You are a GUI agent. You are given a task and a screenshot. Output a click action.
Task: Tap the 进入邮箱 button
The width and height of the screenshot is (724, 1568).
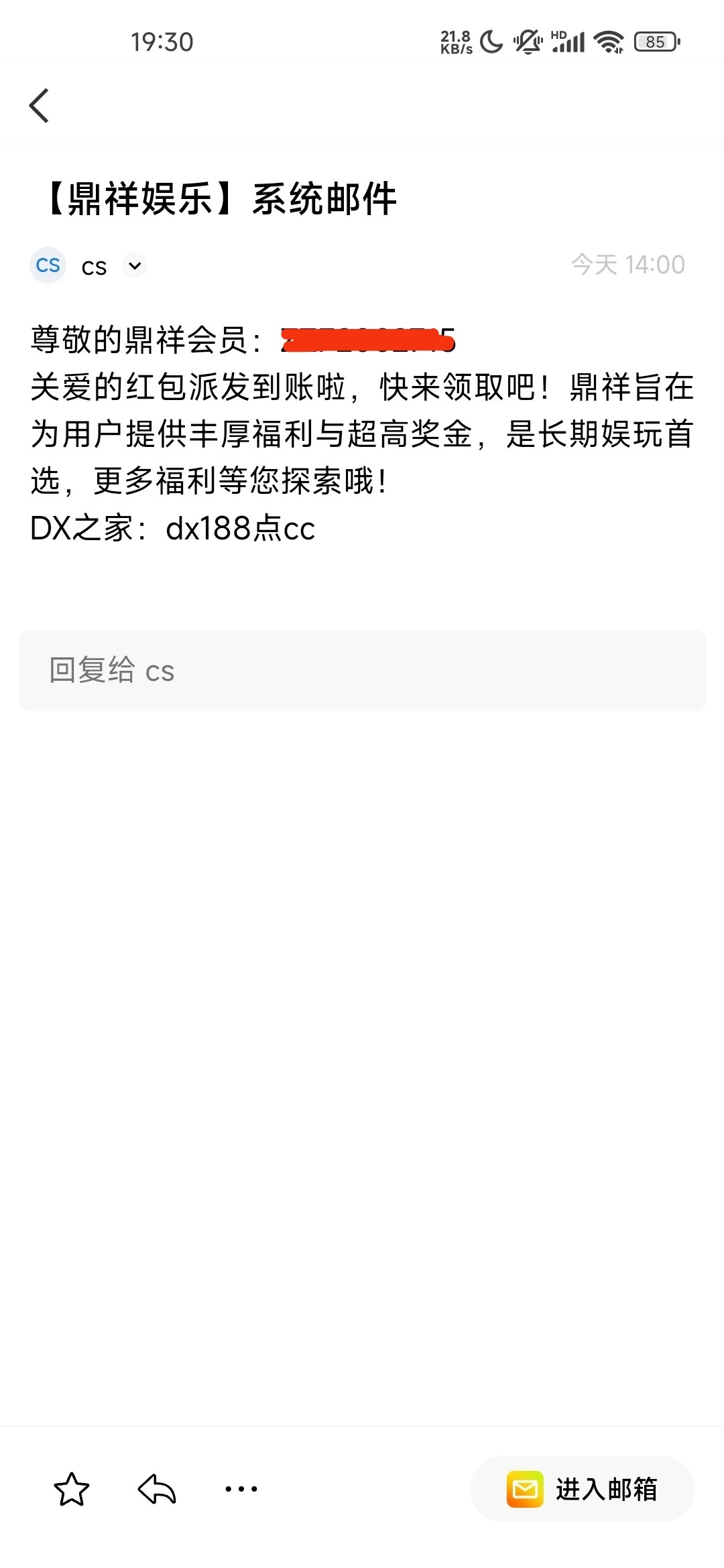pos(582,1489)
